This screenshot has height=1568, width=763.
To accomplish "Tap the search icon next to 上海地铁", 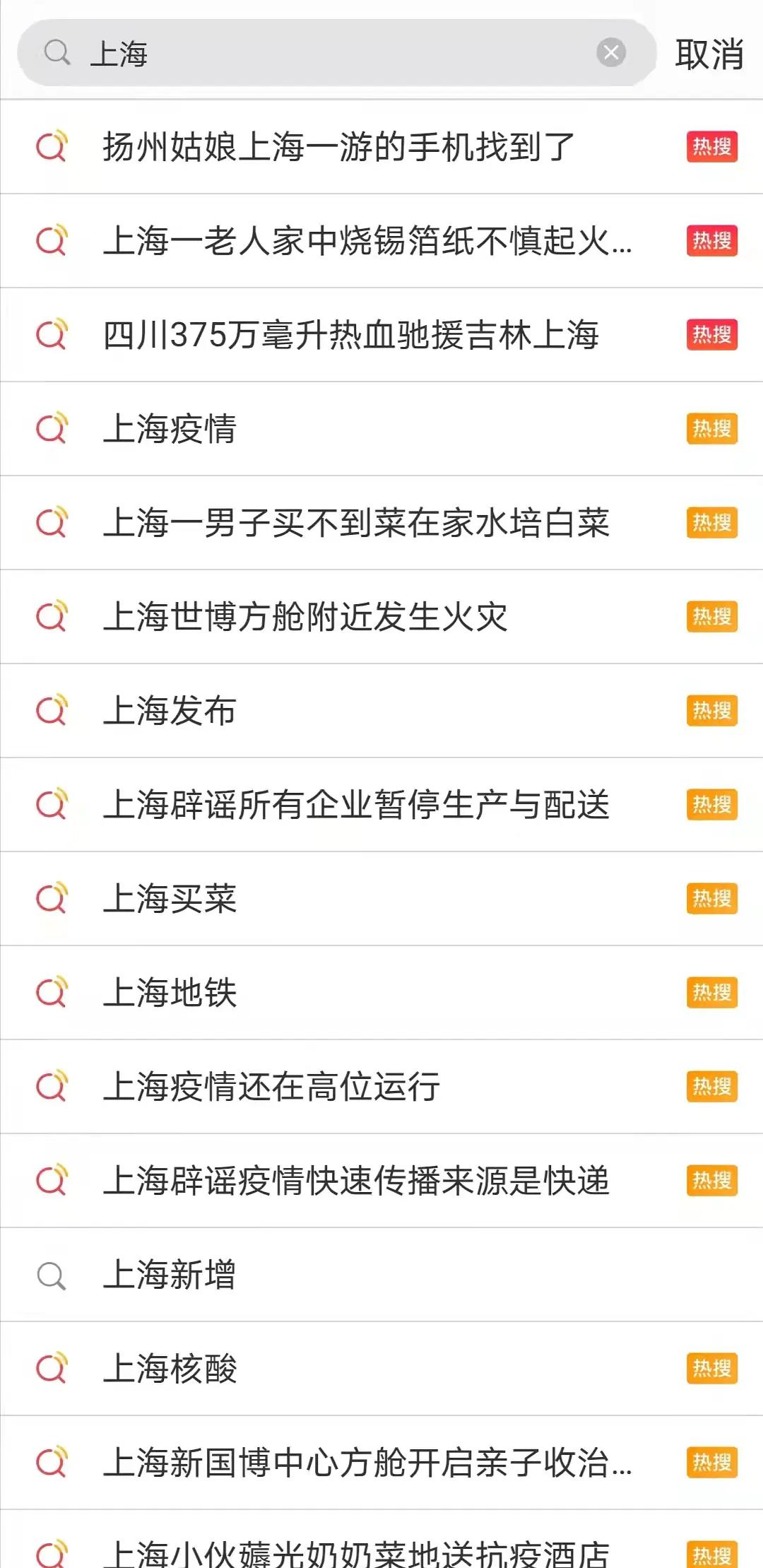I will (x=52, y=991).
